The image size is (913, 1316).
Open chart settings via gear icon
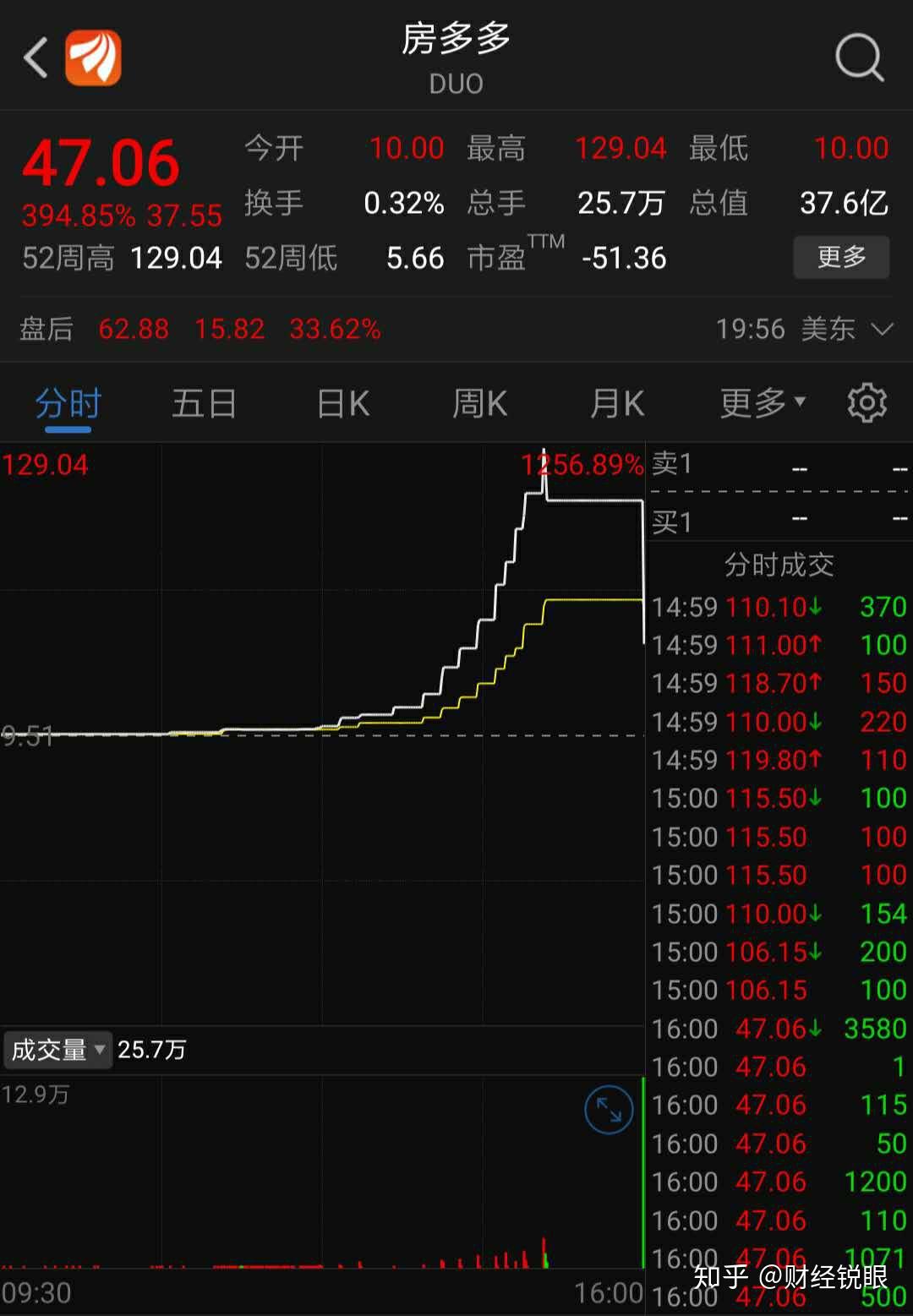coord(867,403)
